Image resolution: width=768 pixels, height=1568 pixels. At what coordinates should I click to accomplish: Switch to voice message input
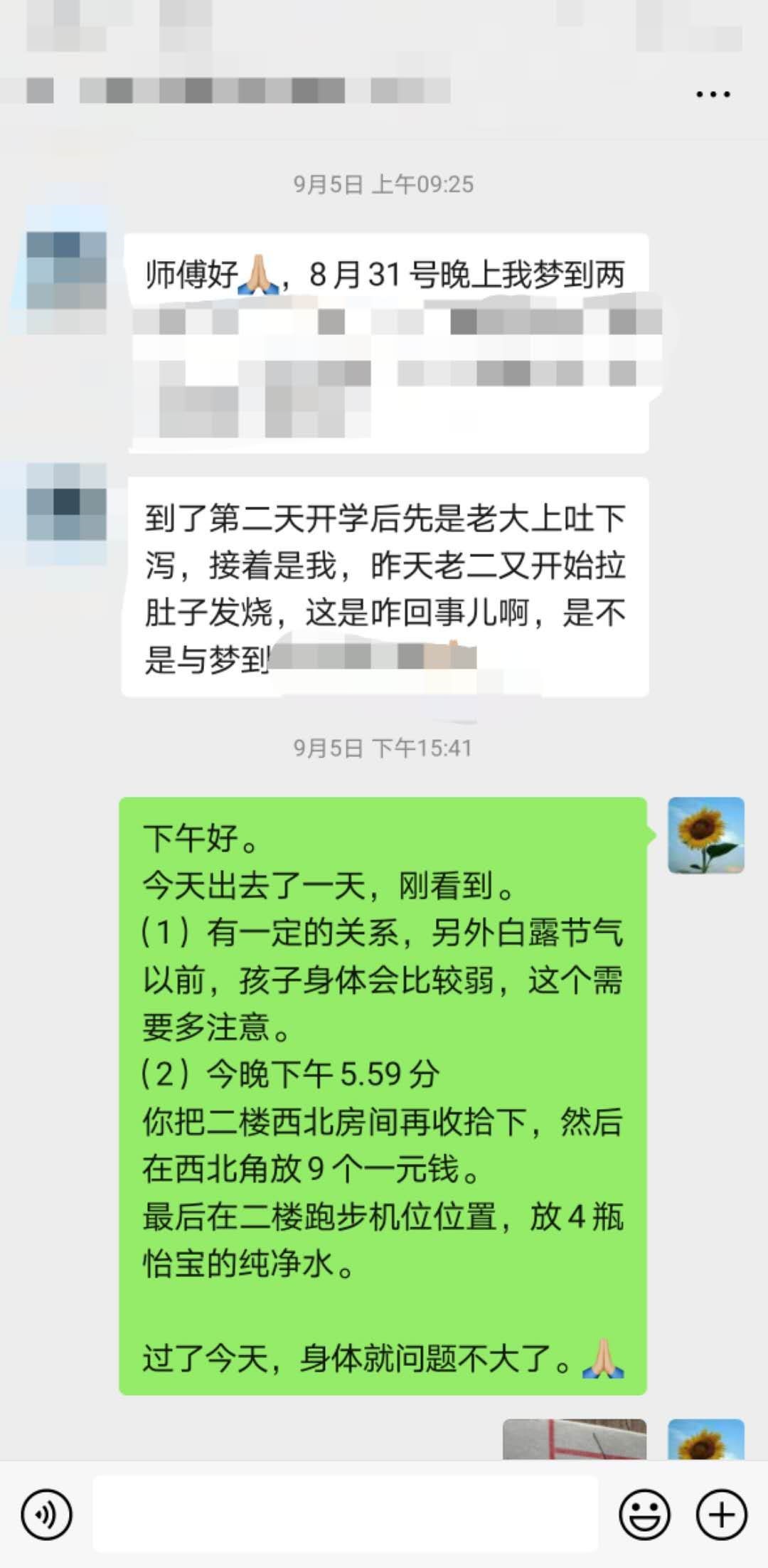pyautogui.click(x=46, y=1515)
